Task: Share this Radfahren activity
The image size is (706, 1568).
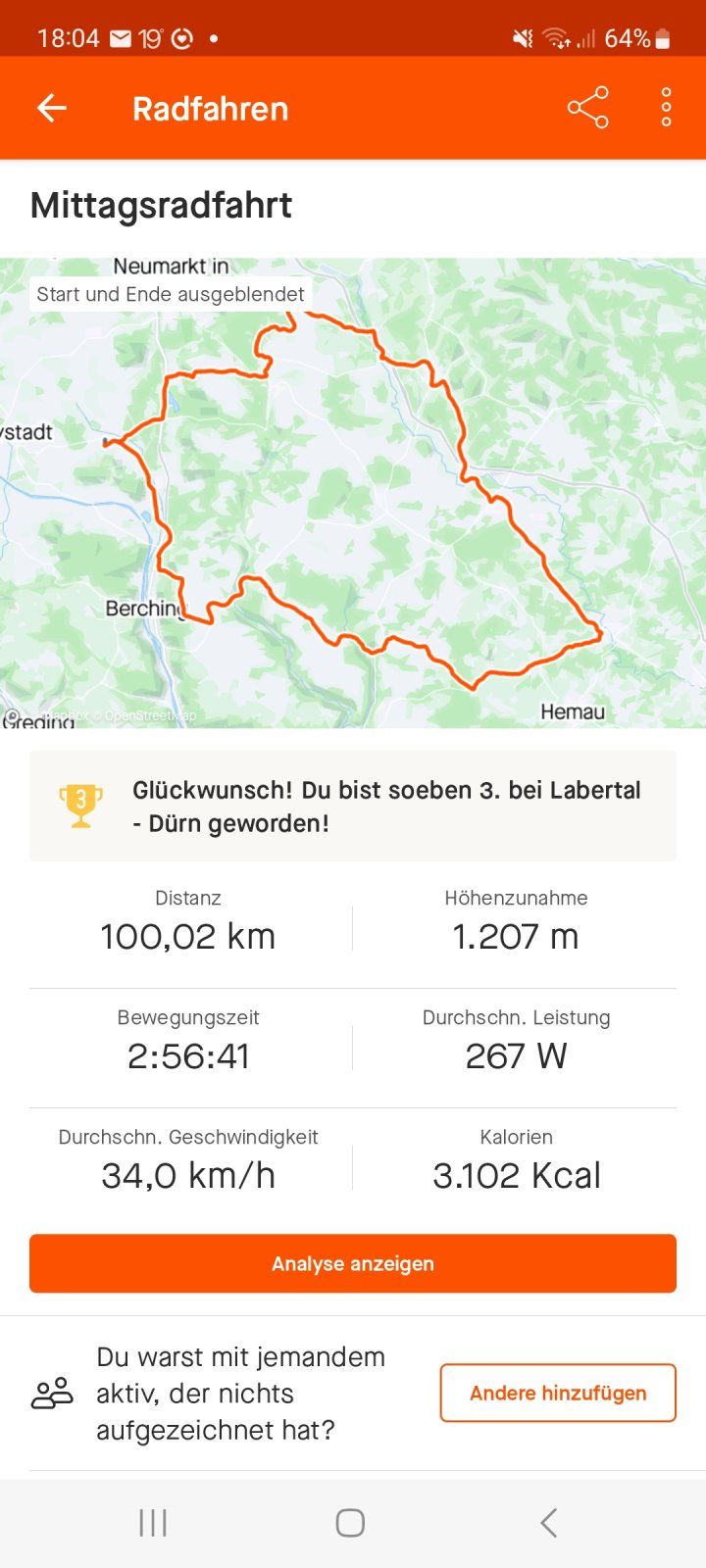Action: 587,108
